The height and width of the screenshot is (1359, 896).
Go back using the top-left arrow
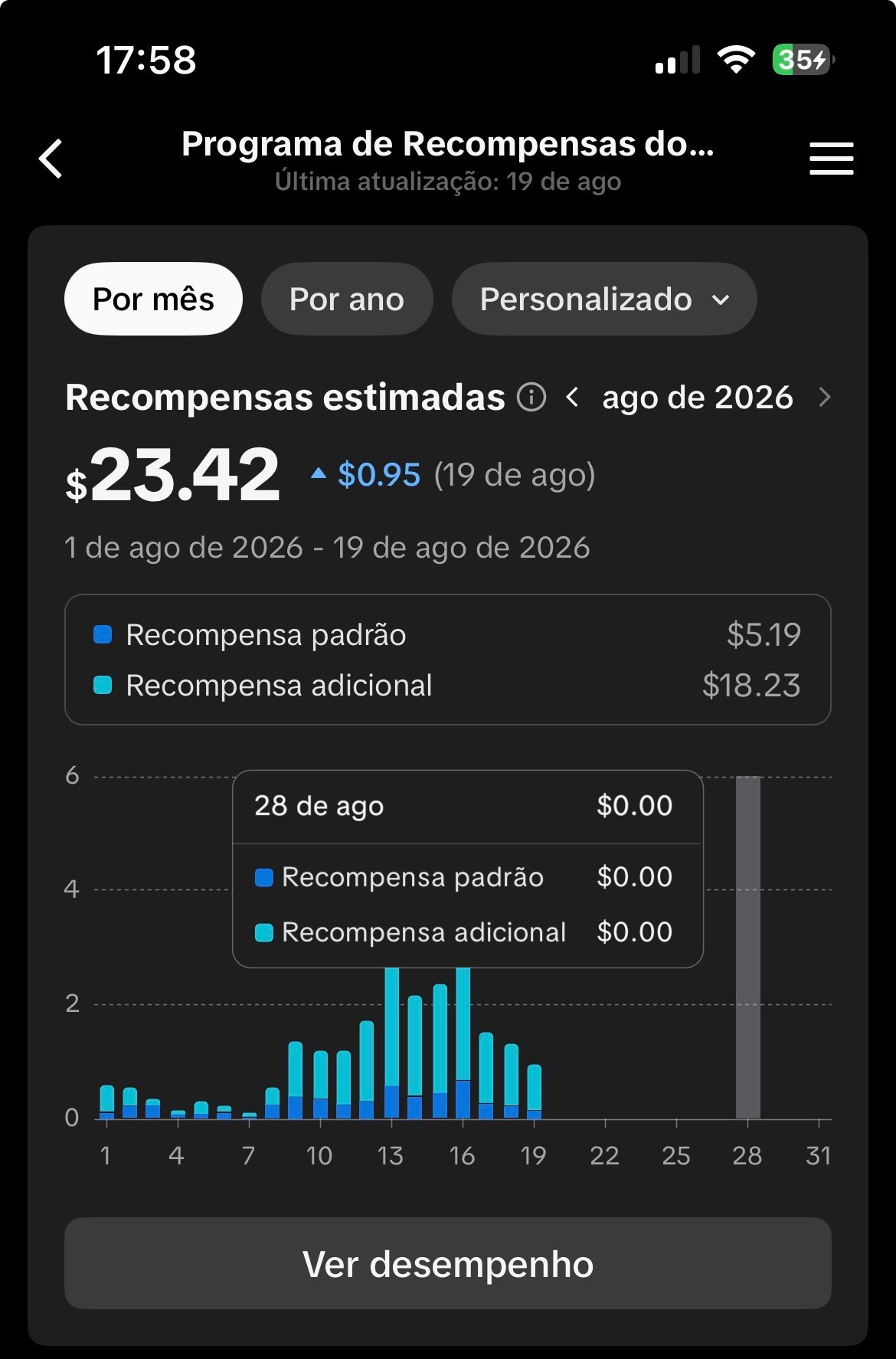coord(51,159)
